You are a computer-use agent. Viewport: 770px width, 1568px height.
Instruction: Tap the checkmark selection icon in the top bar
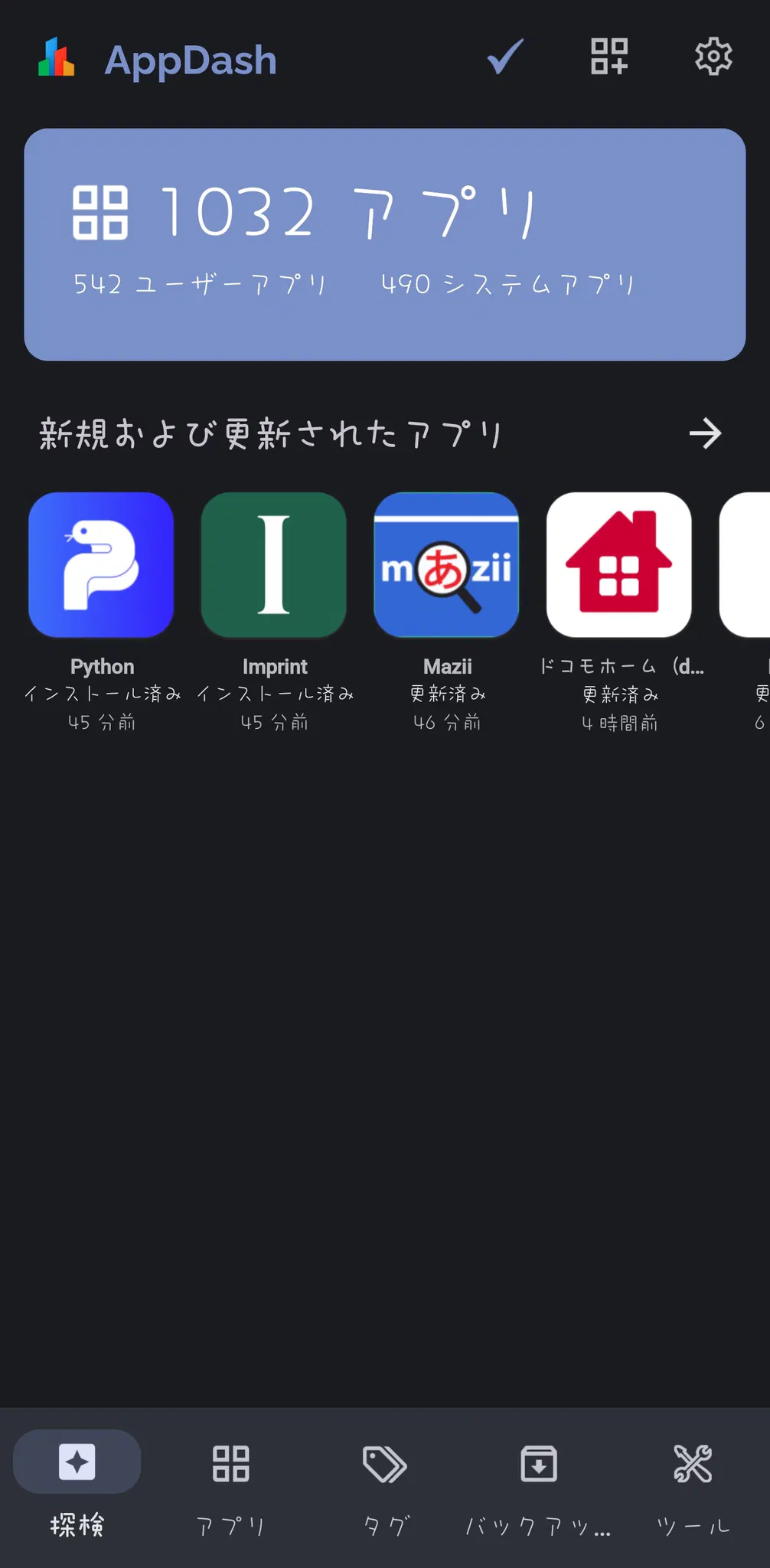503,57
